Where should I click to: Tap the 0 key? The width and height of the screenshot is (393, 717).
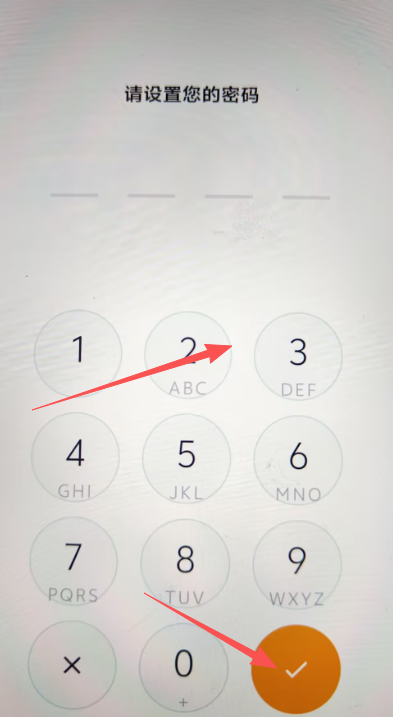pos(183,667)
